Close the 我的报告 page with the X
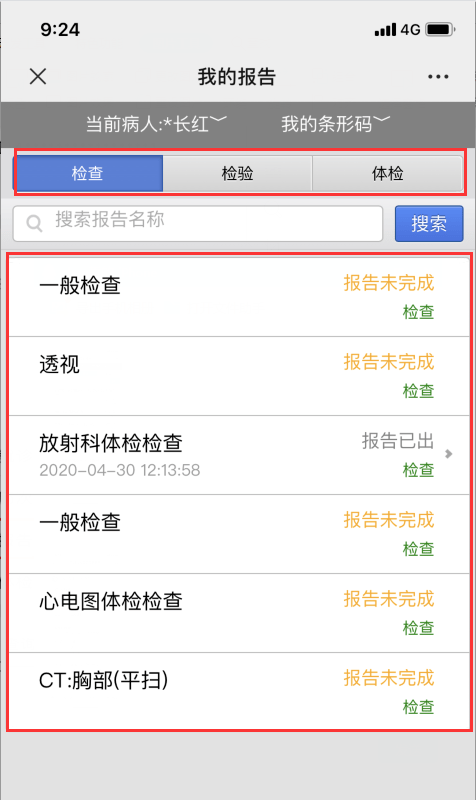Screen dimensions: 476x800 pos(38,77)
